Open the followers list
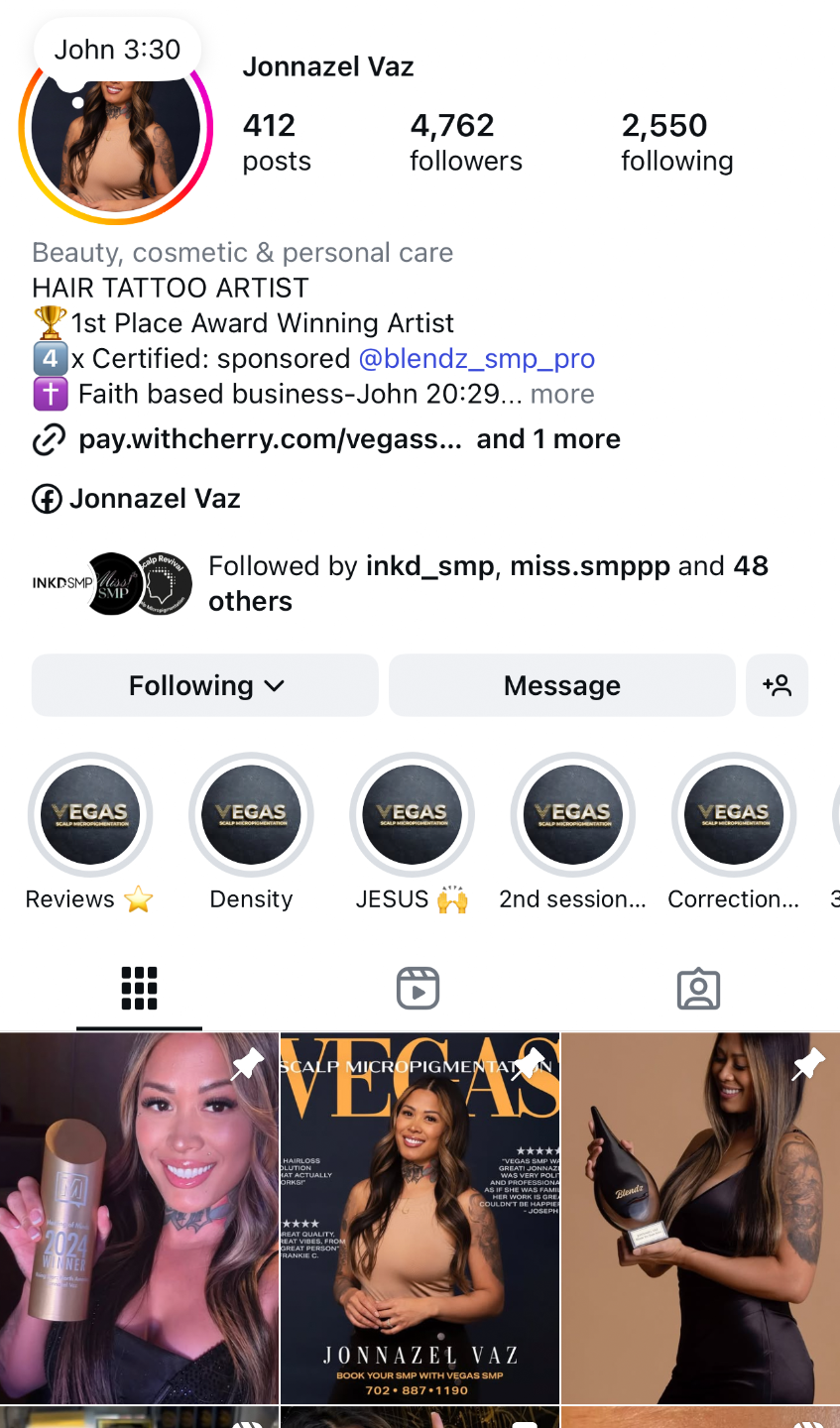The image size is (840, 1428). tap(465, 142)
